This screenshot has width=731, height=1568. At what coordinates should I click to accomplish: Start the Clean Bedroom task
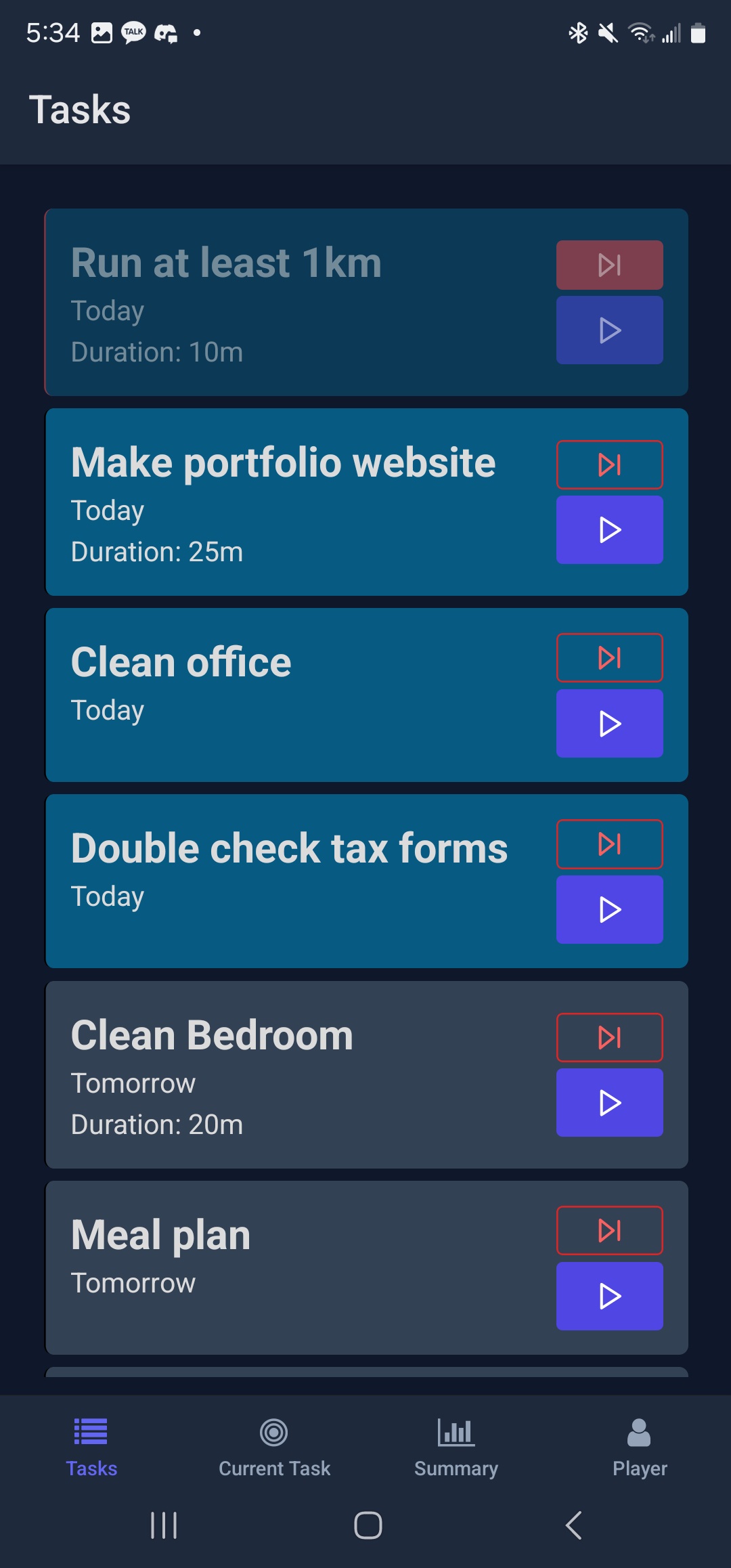click(x=609, y=1102)
